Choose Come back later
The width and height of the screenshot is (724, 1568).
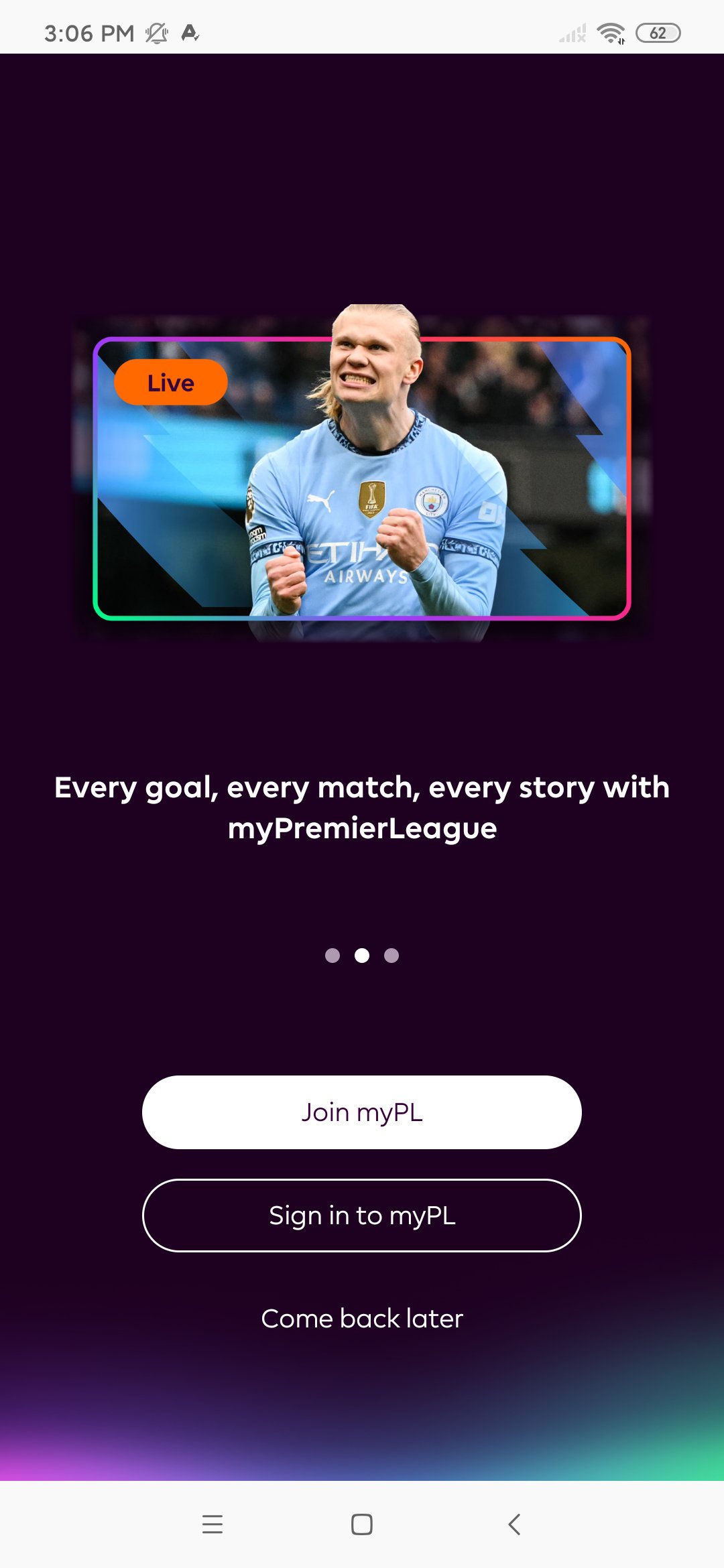click(x=362, y=1318)
